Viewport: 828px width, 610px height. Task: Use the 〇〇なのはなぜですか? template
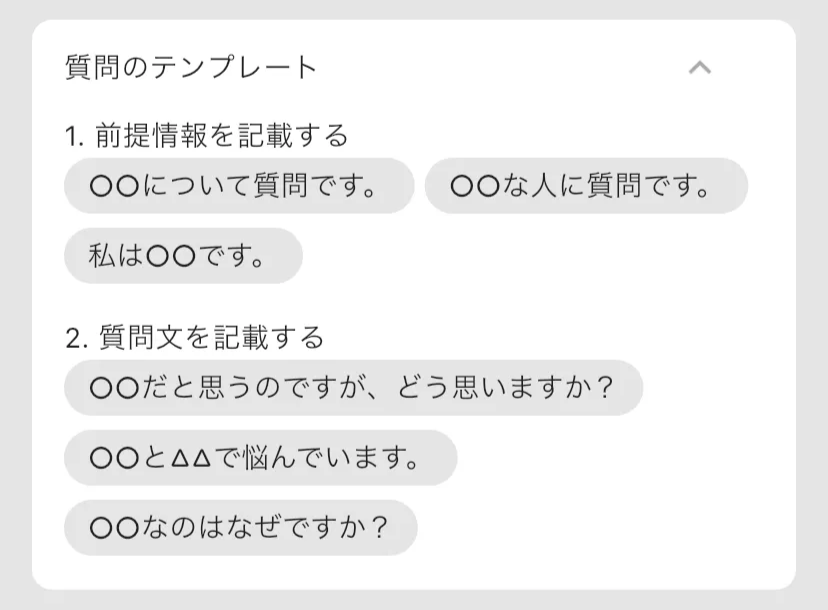240,528
